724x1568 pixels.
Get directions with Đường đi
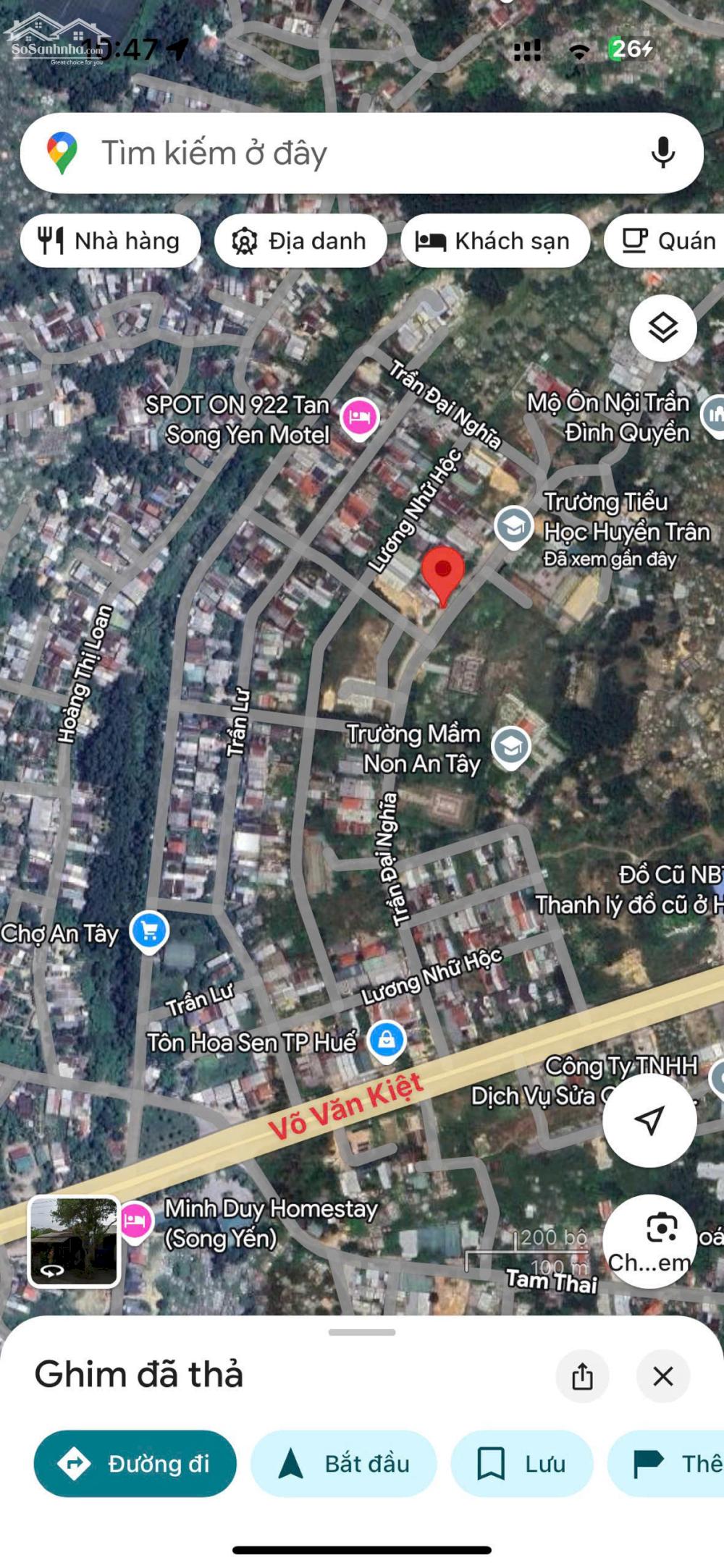pos(135,1464)
